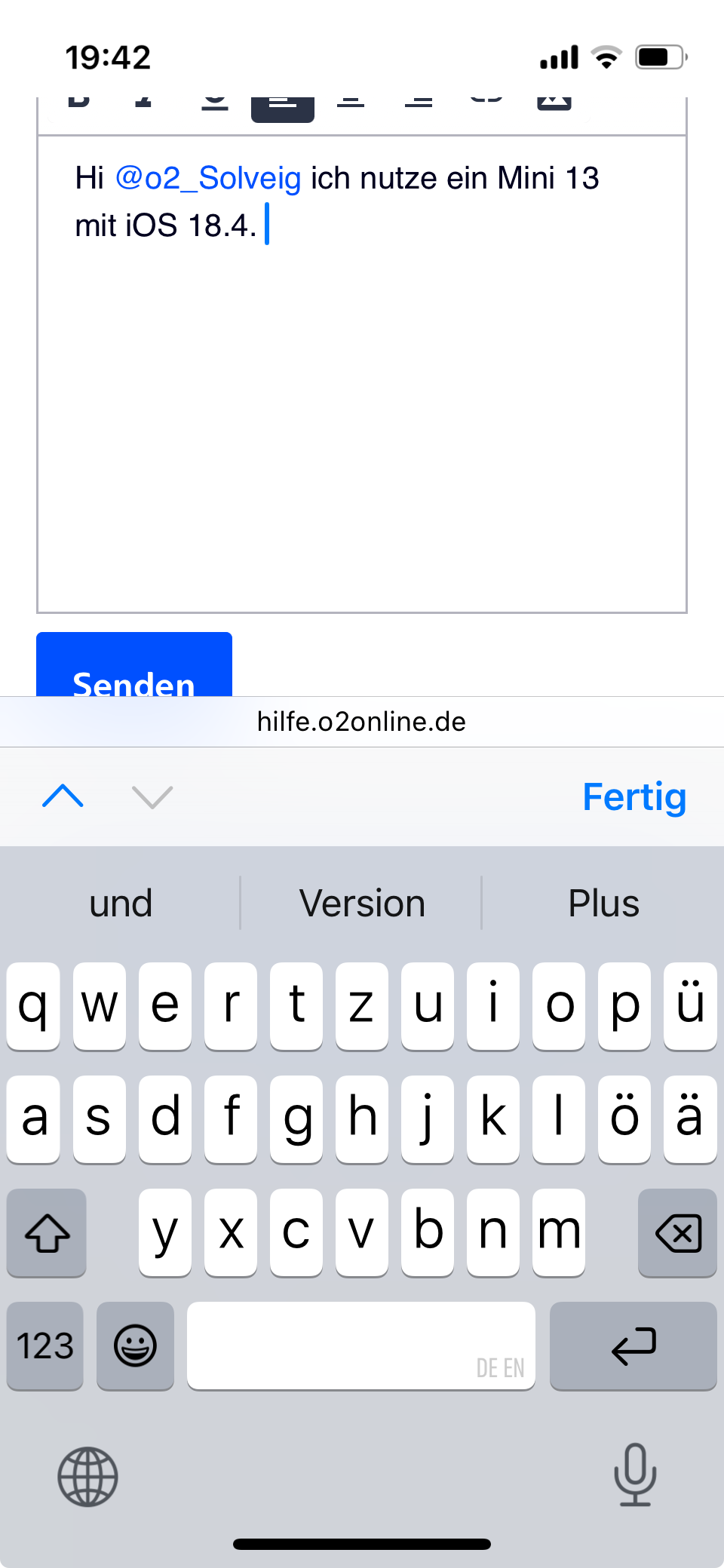Switch keyboard language with the globe icon
Image resolution: width=724 pixels, height=1568 pixels.
point(88,1477)
